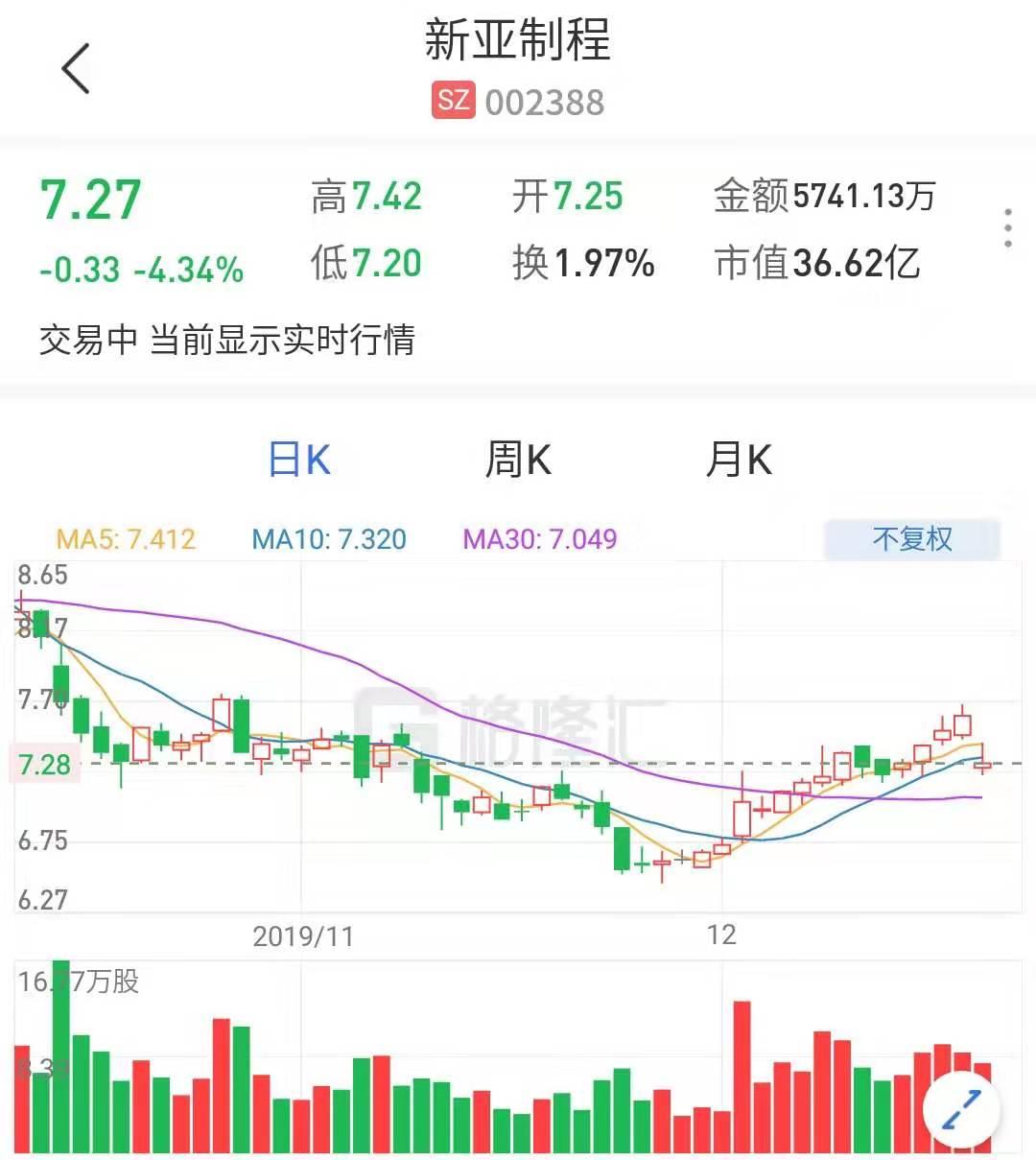Open the 不复权 price adjustment selector

tap(911, 539)
